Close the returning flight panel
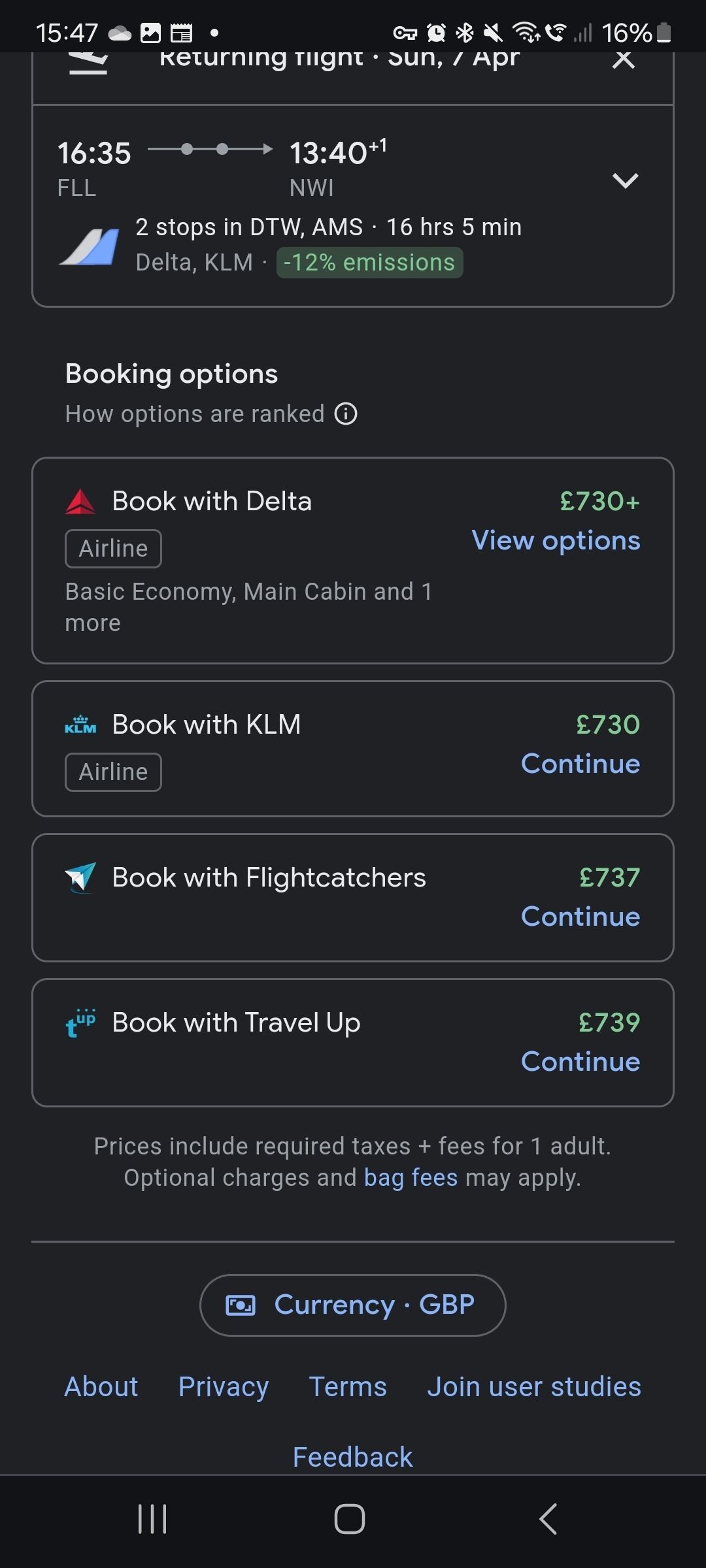This screenshot has width=706, height=1568. 624,59
